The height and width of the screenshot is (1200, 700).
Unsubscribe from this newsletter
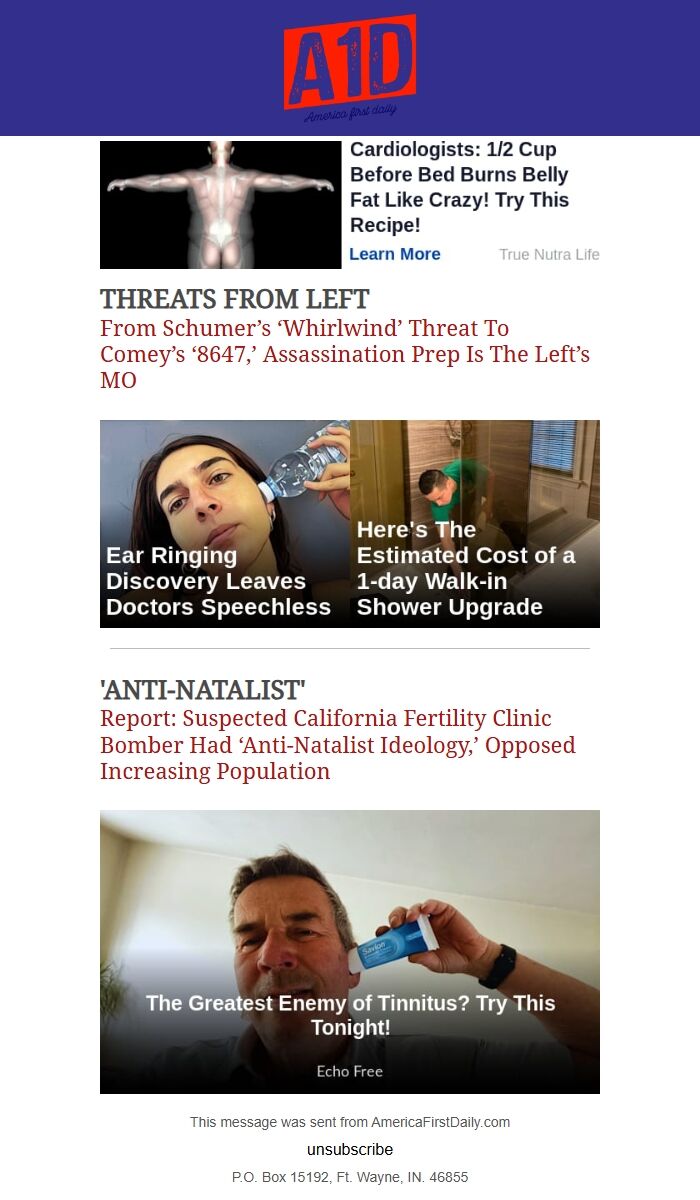pyautogui.click(x=350, y=1149)
